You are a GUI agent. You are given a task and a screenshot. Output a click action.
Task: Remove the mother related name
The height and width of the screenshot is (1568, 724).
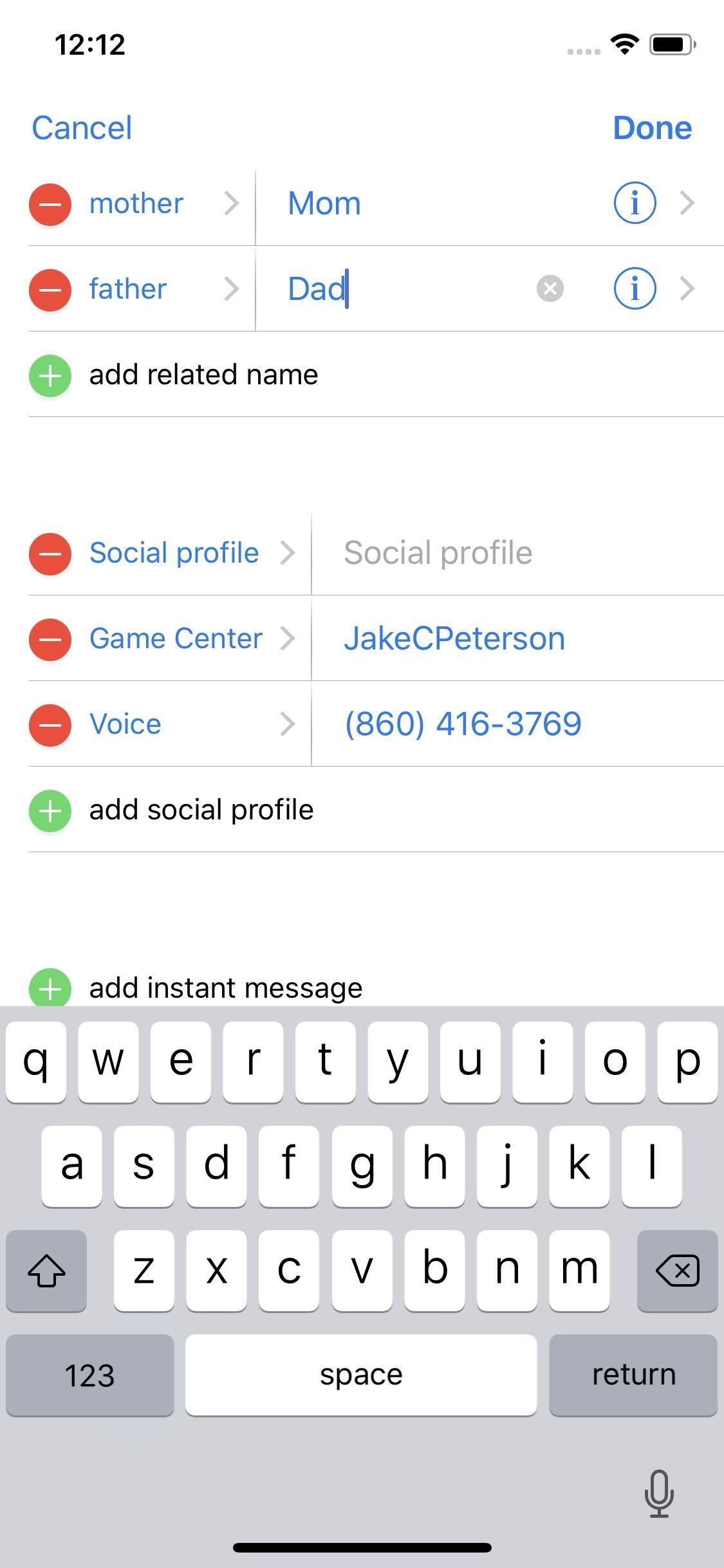click(50, 204)
